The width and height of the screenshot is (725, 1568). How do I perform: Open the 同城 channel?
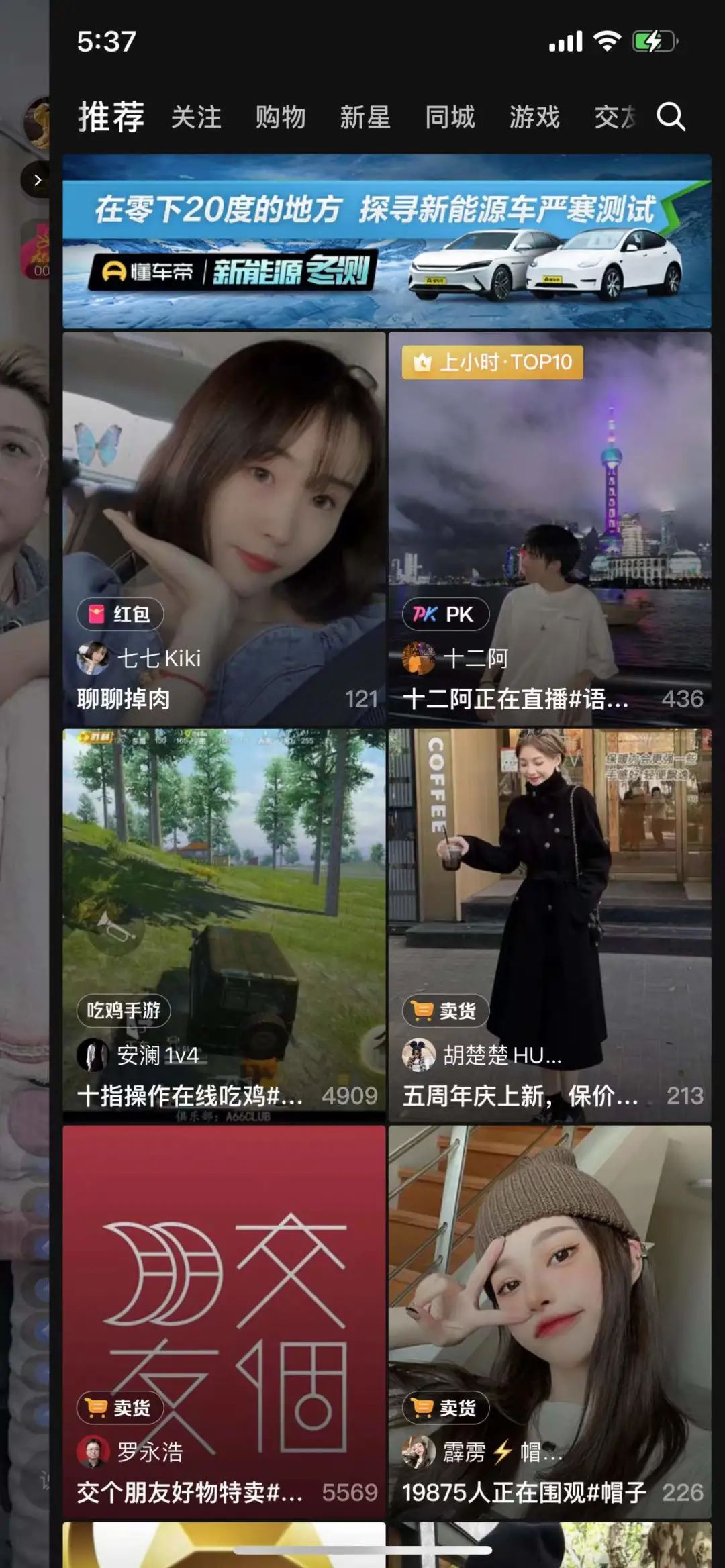point(450,117)
